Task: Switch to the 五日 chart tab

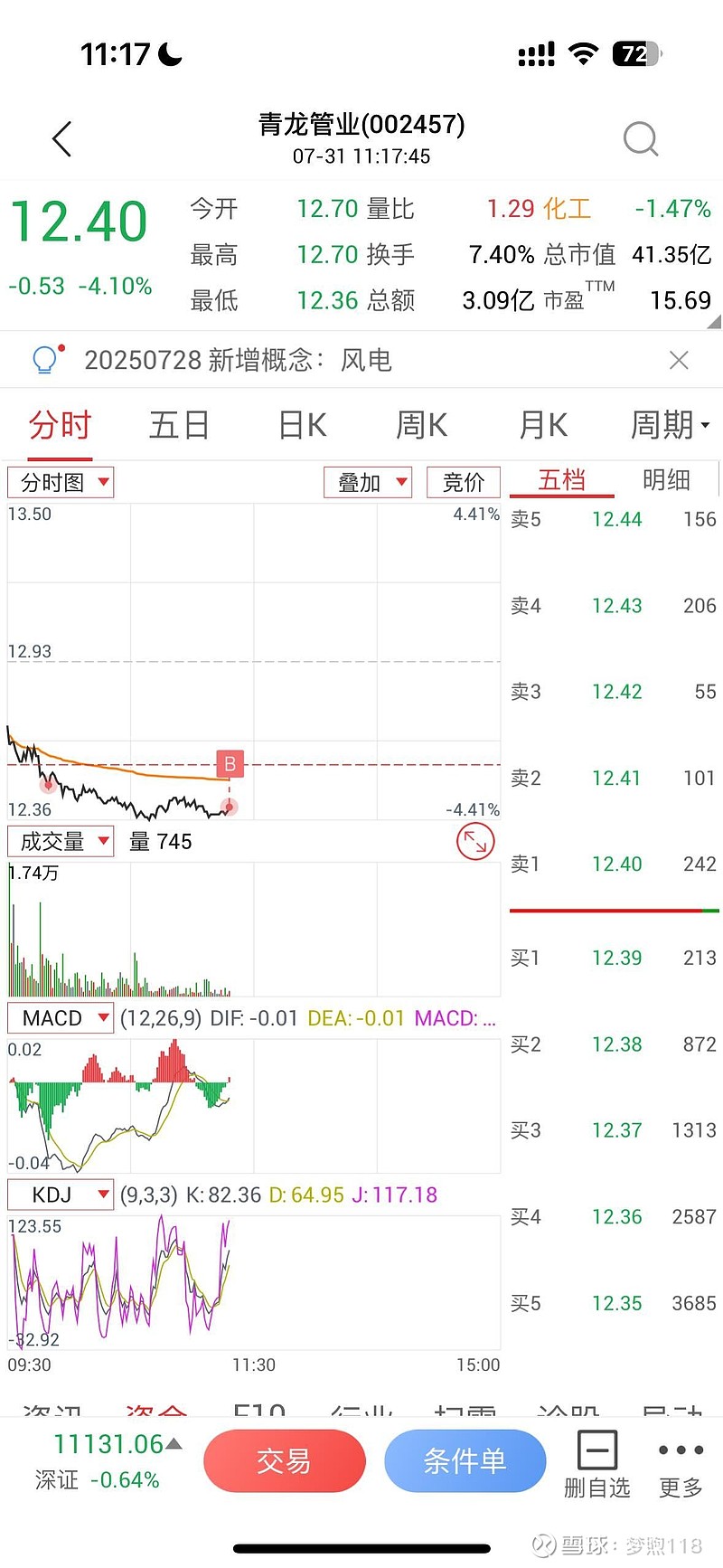Action: (180, 424)
